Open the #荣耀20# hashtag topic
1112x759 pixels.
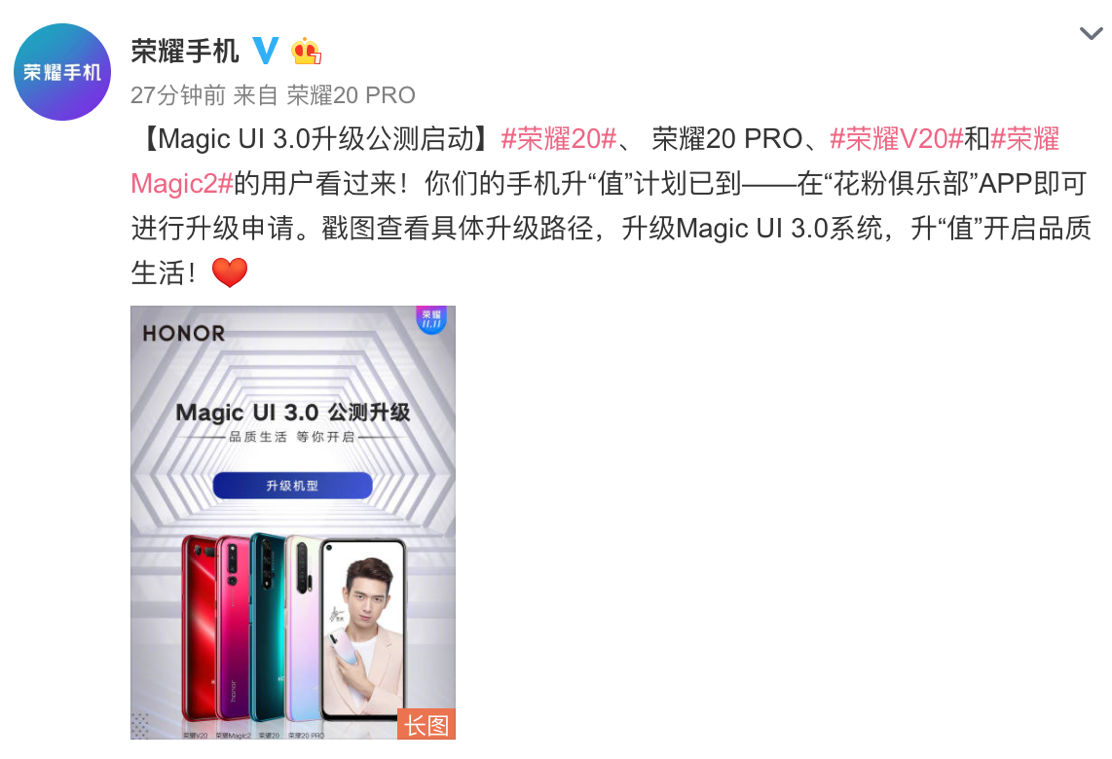(558, 138)
